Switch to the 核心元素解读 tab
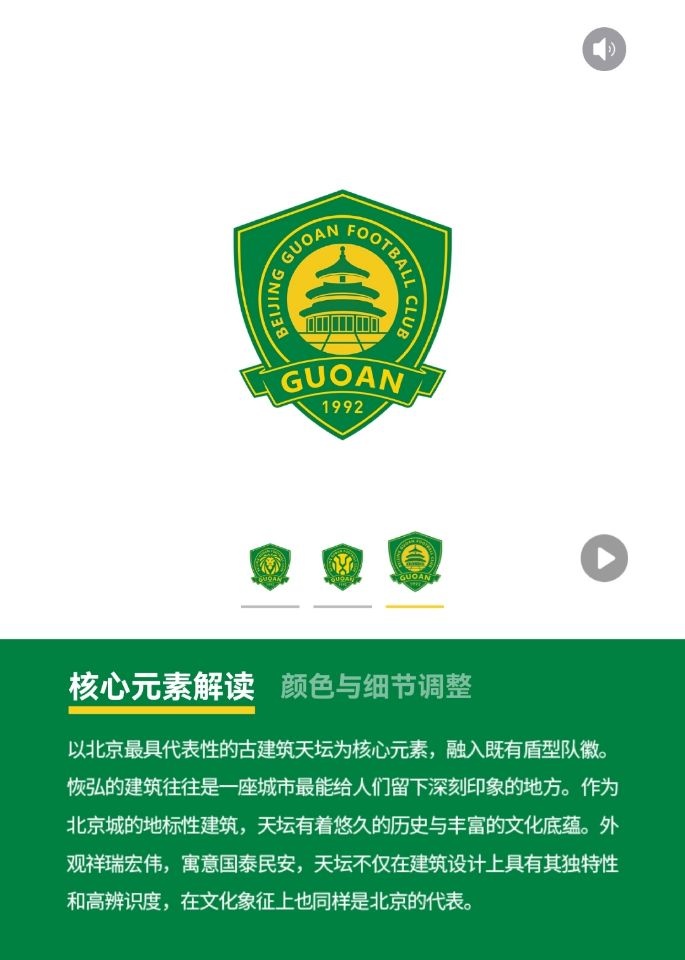Viewport: 685px width, 960px height. coord(162,687)
